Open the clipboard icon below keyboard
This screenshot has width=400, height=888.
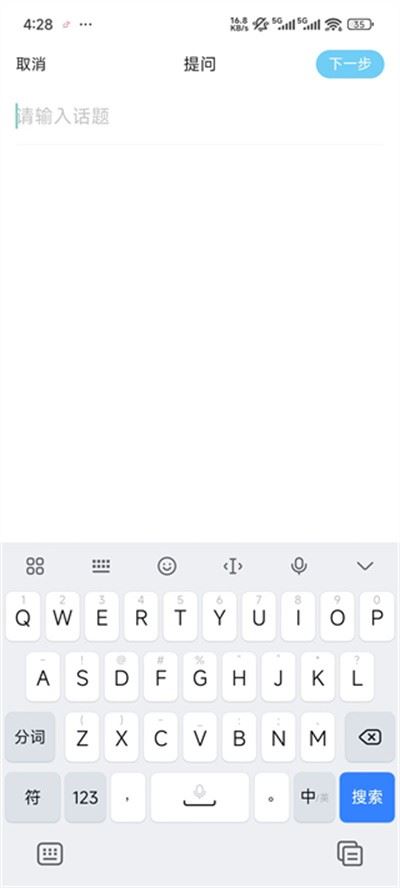pos(350,853)
